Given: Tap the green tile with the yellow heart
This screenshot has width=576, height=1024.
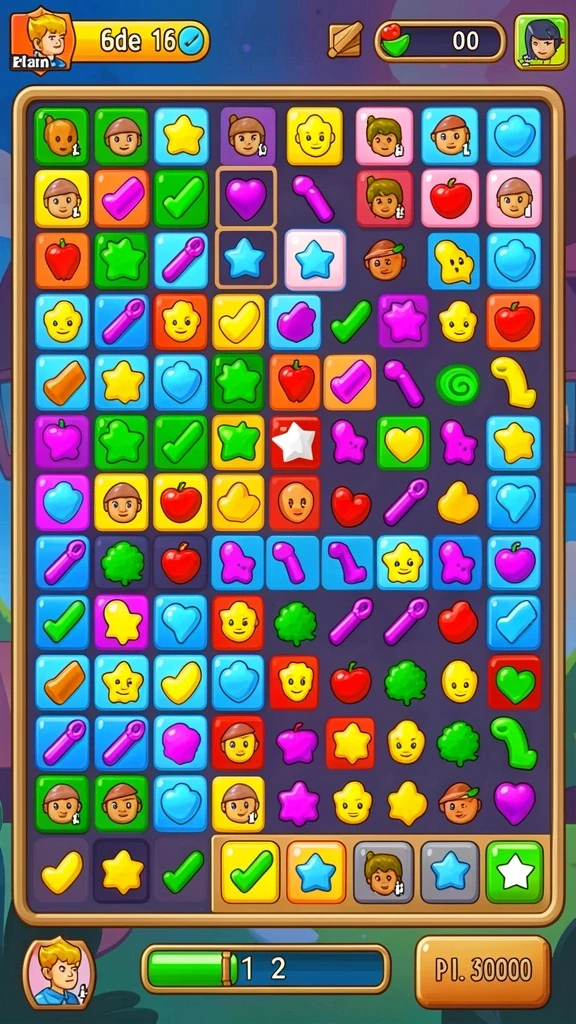Looking at the screenshot, I should click(x=404, y=443).
